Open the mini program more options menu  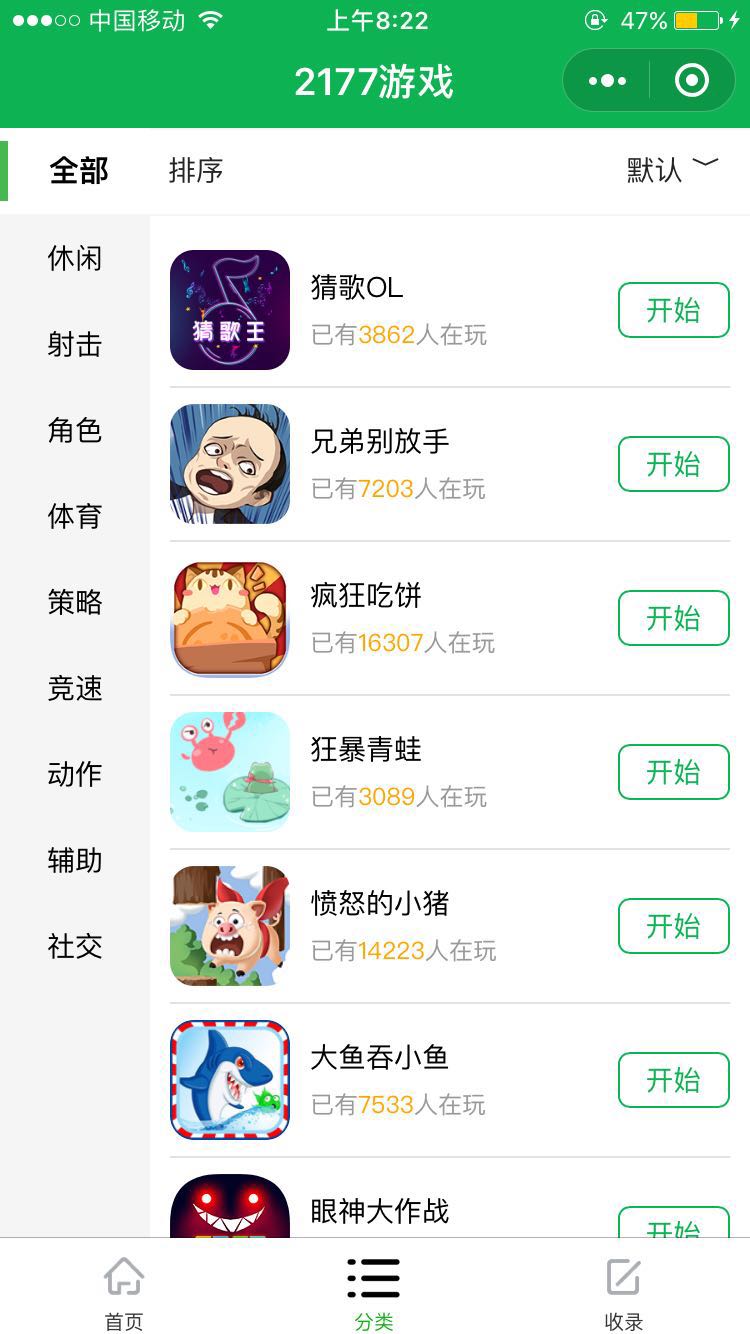tap(608, 81)
